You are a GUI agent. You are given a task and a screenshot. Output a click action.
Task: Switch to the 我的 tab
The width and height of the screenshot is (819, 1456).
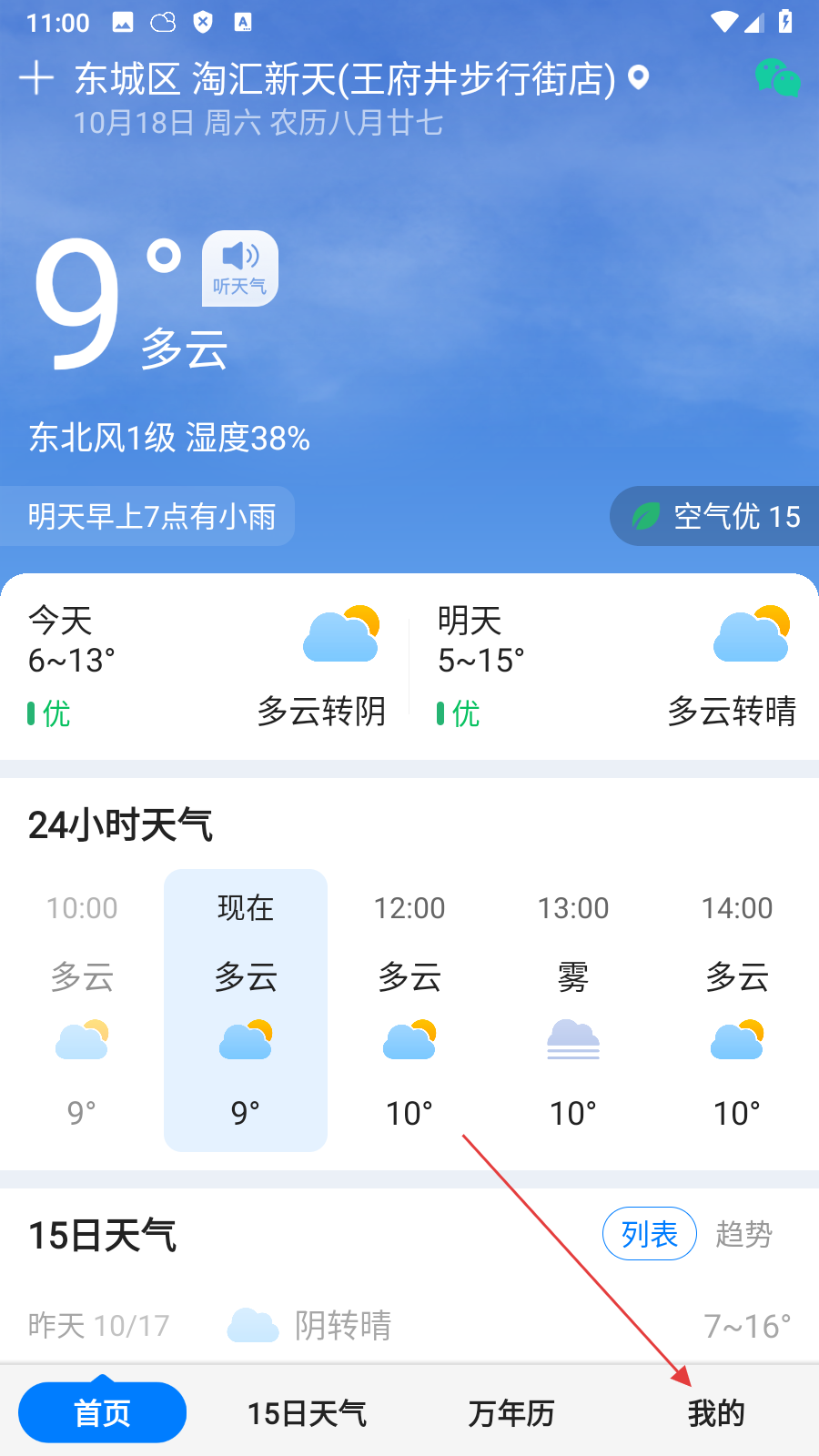(716, 1412)
